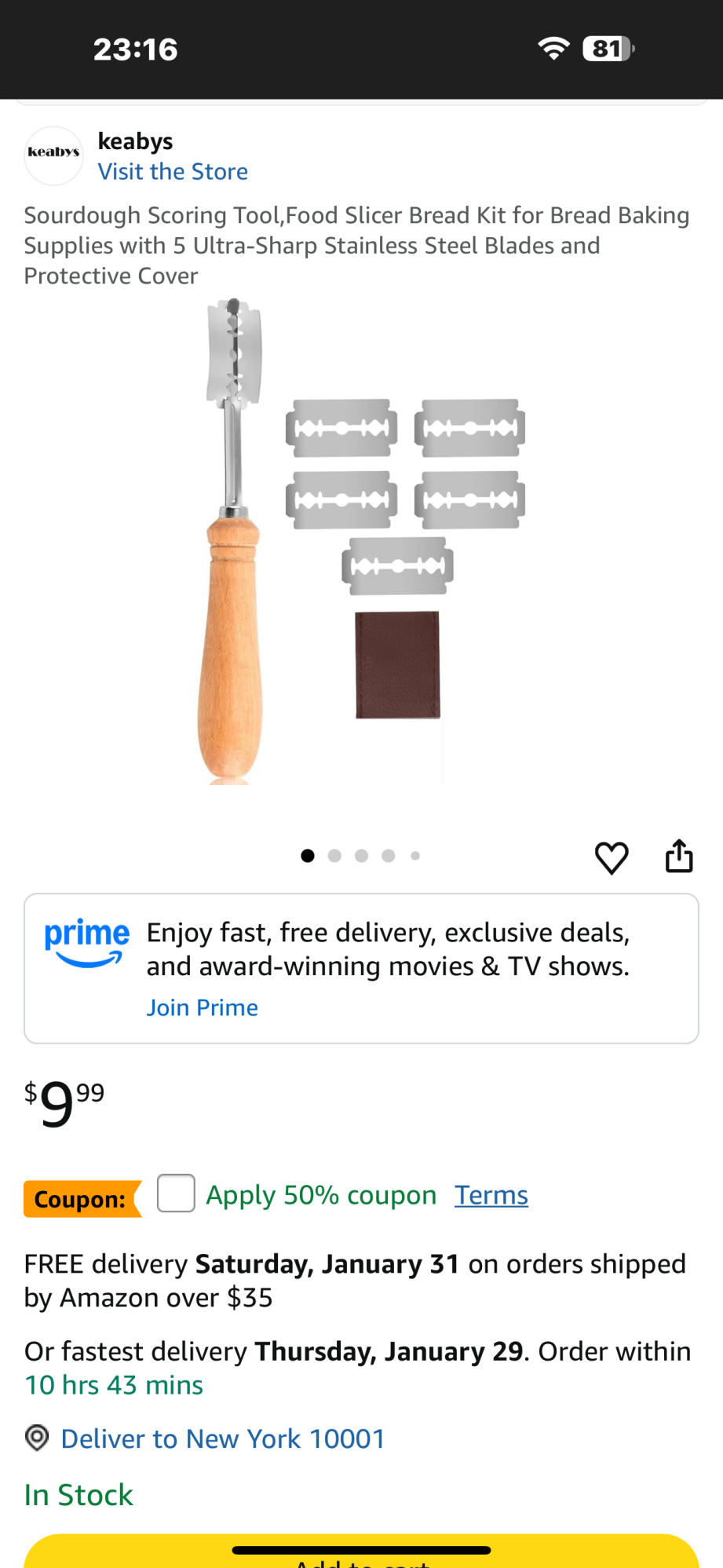The image size is (723, 1568).
Task: Add product to wish list heart
Action: 612,857
